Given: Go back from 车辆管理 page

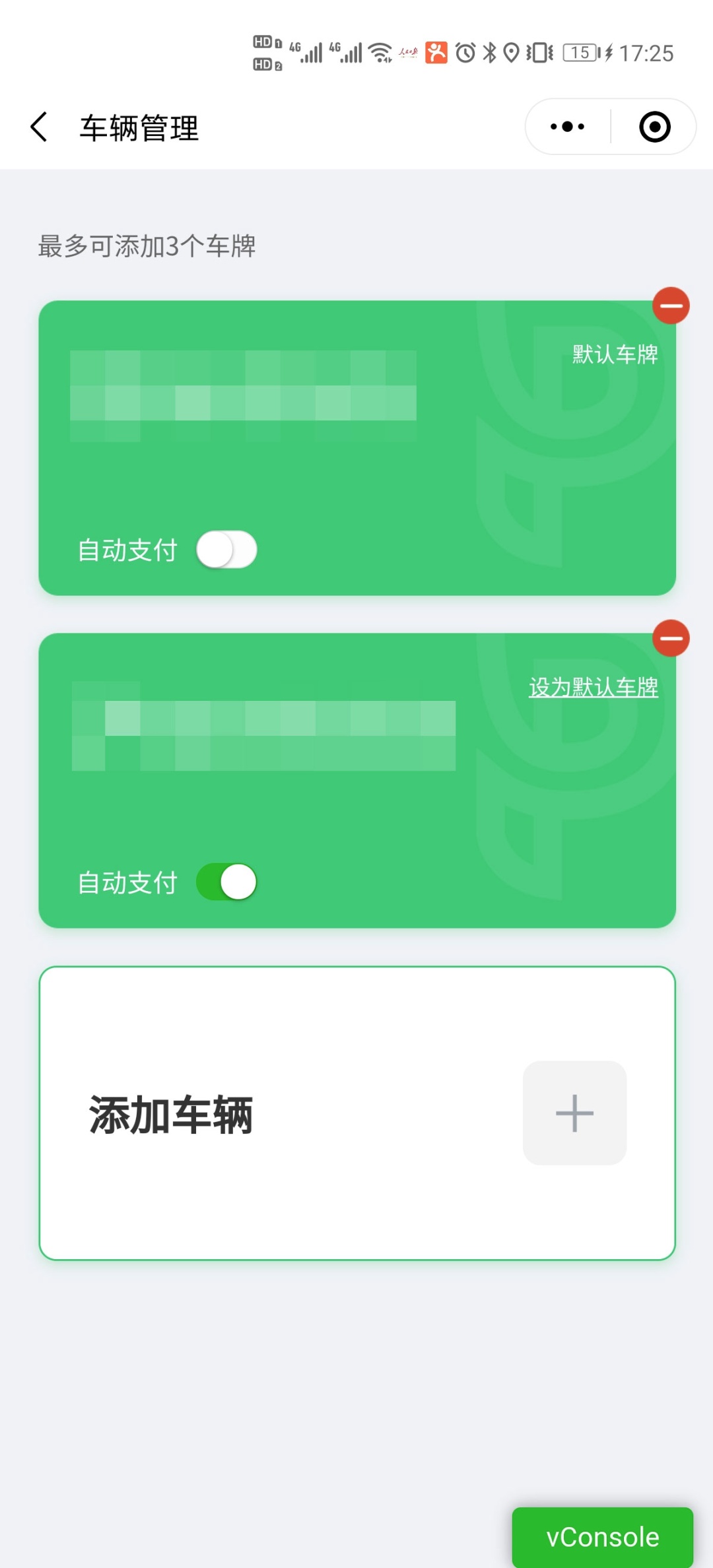Looking at the screenshot, I should (40, 127).
